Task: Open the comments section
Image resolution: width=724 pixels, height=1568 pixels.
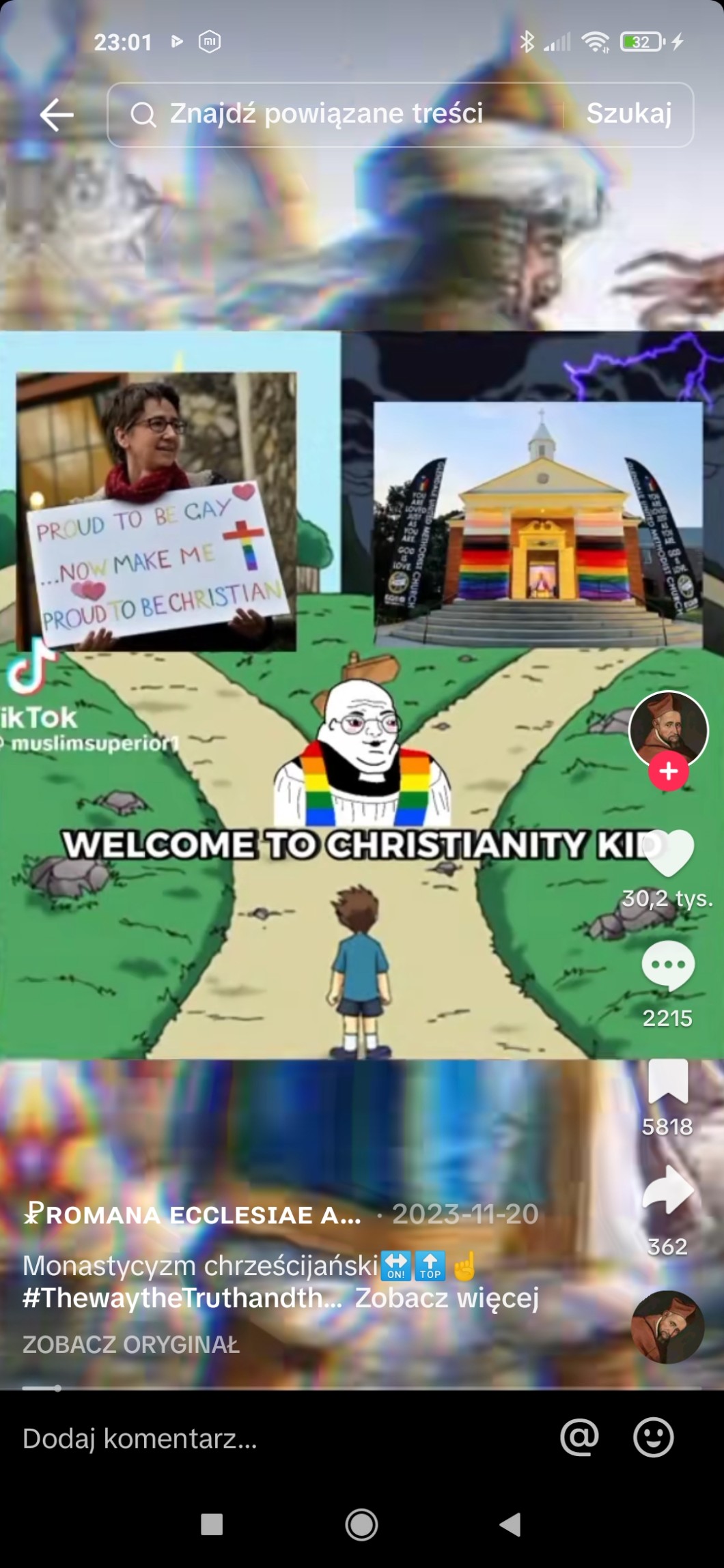Action: coord(668,965)
